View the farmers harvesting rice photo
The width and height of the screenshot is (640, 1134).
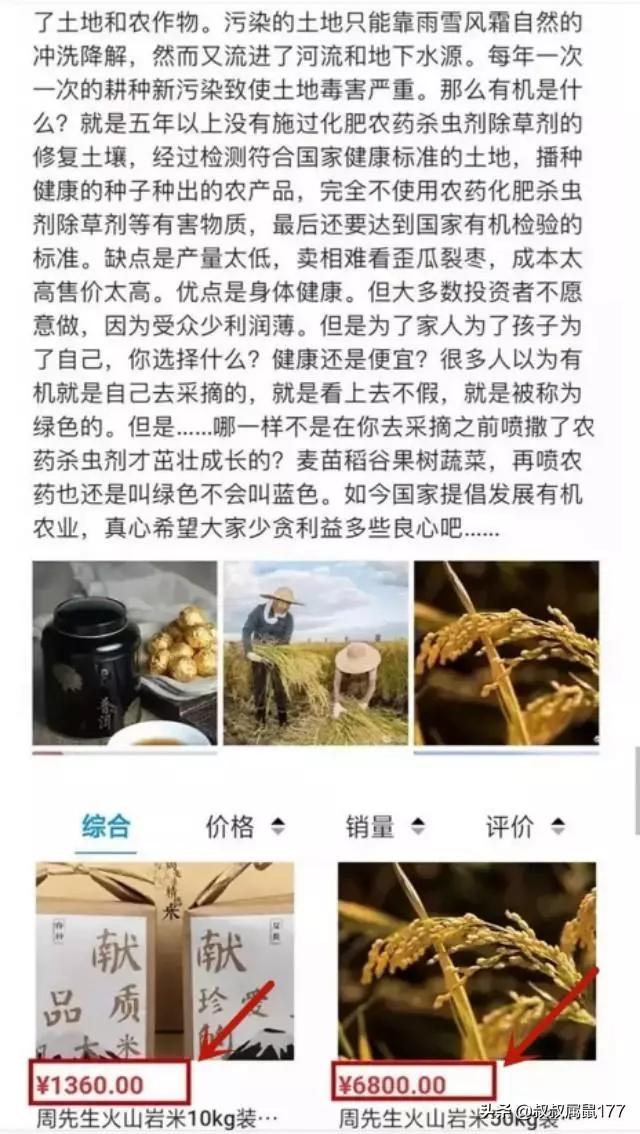coord(315,653)
